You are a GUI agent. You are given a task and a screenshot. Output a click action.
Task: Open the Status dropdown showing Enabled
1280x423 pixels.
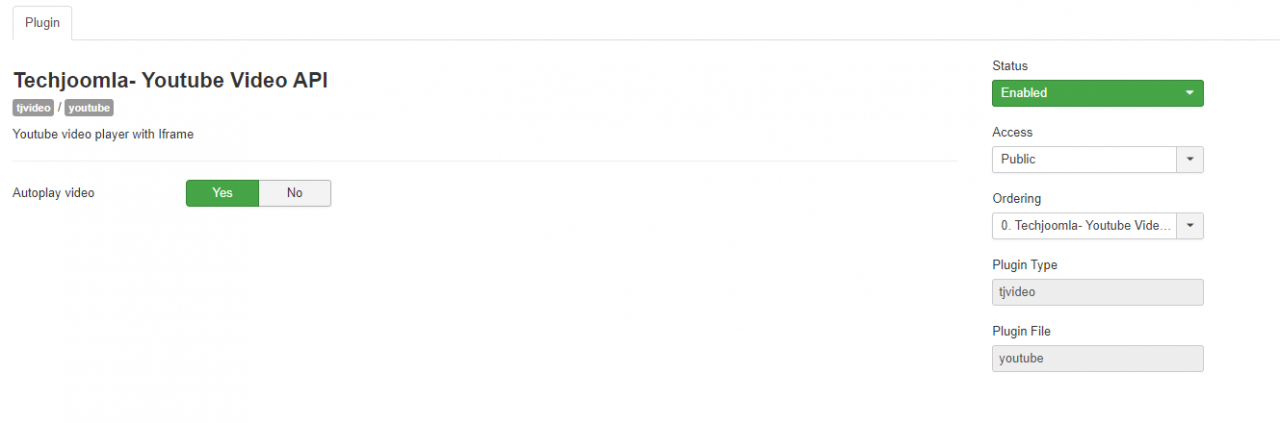[1097, 93]
